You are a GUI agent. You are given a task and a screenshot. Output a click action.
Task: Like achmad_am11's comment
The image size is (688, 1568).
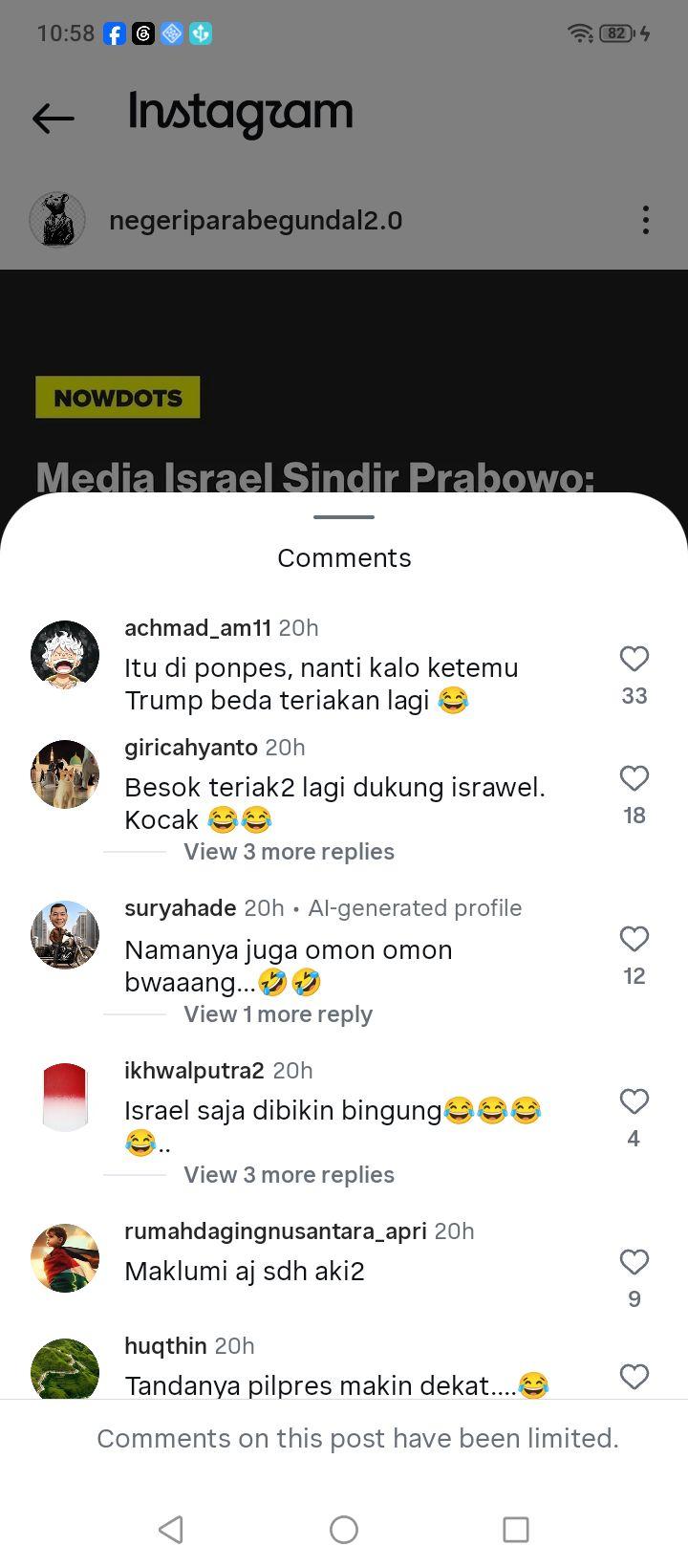tap(634, 658)
